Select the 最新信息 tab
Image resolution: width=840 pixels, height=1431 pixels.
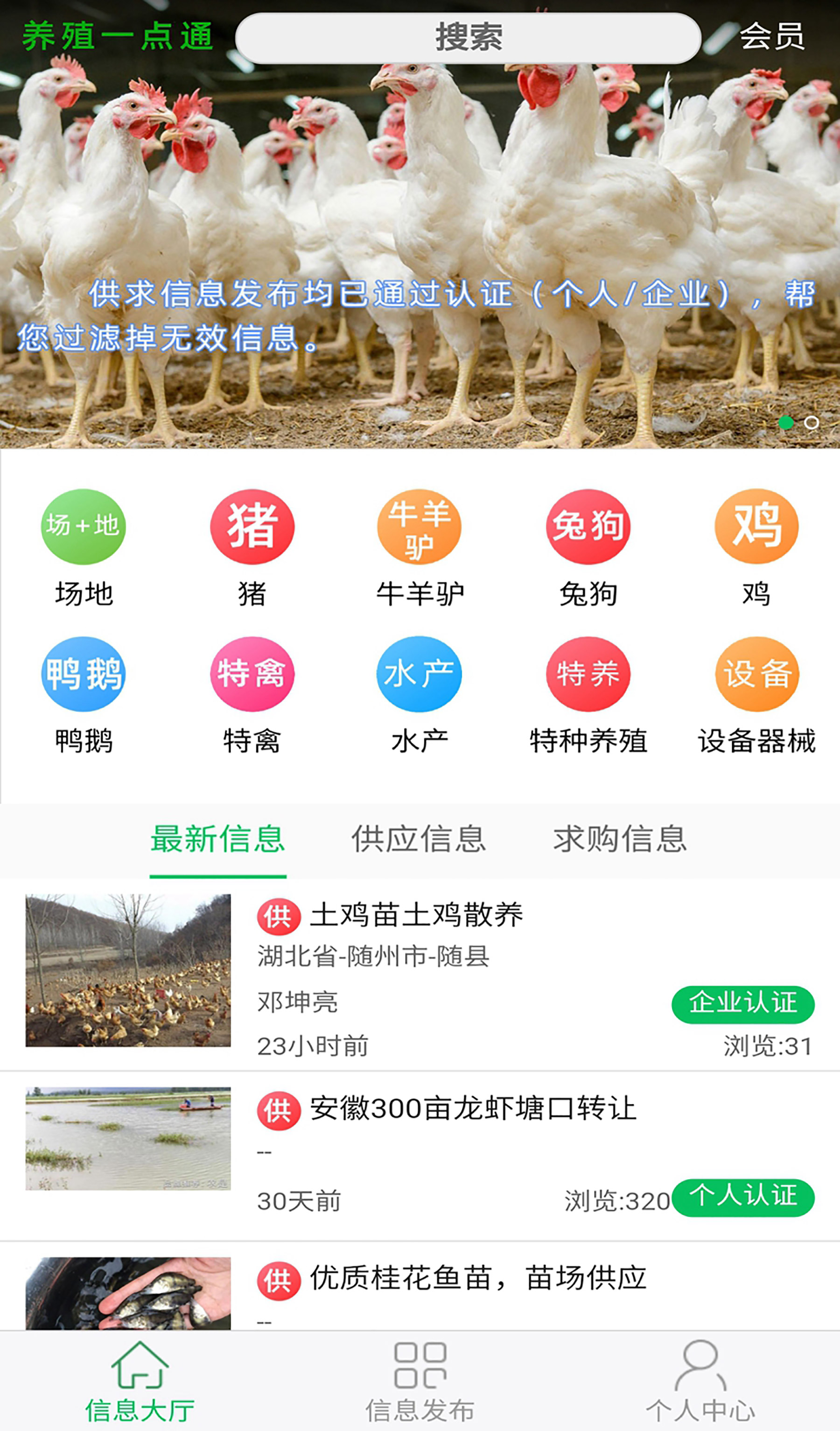click(x=217, y=839)
